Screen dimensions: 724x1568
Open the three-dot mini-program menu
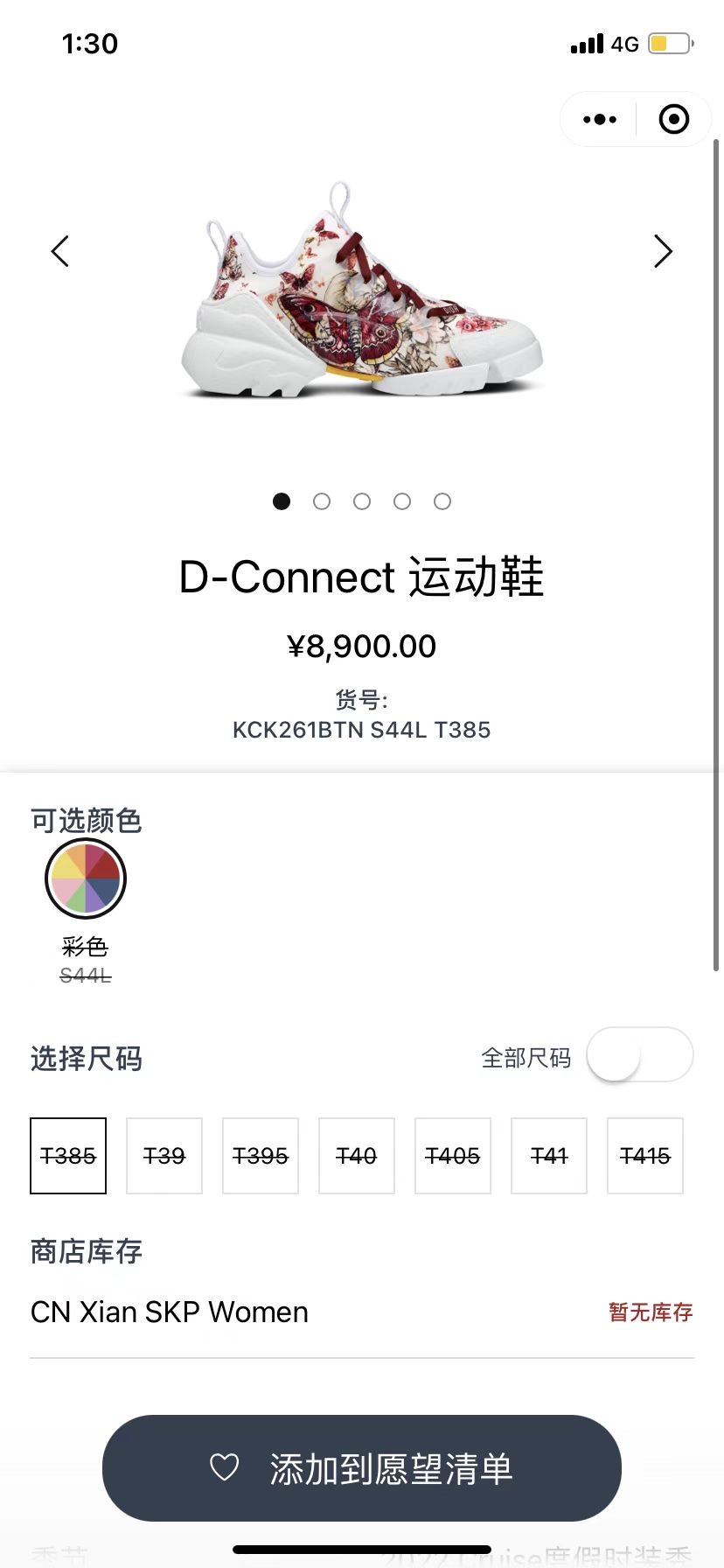599,119
